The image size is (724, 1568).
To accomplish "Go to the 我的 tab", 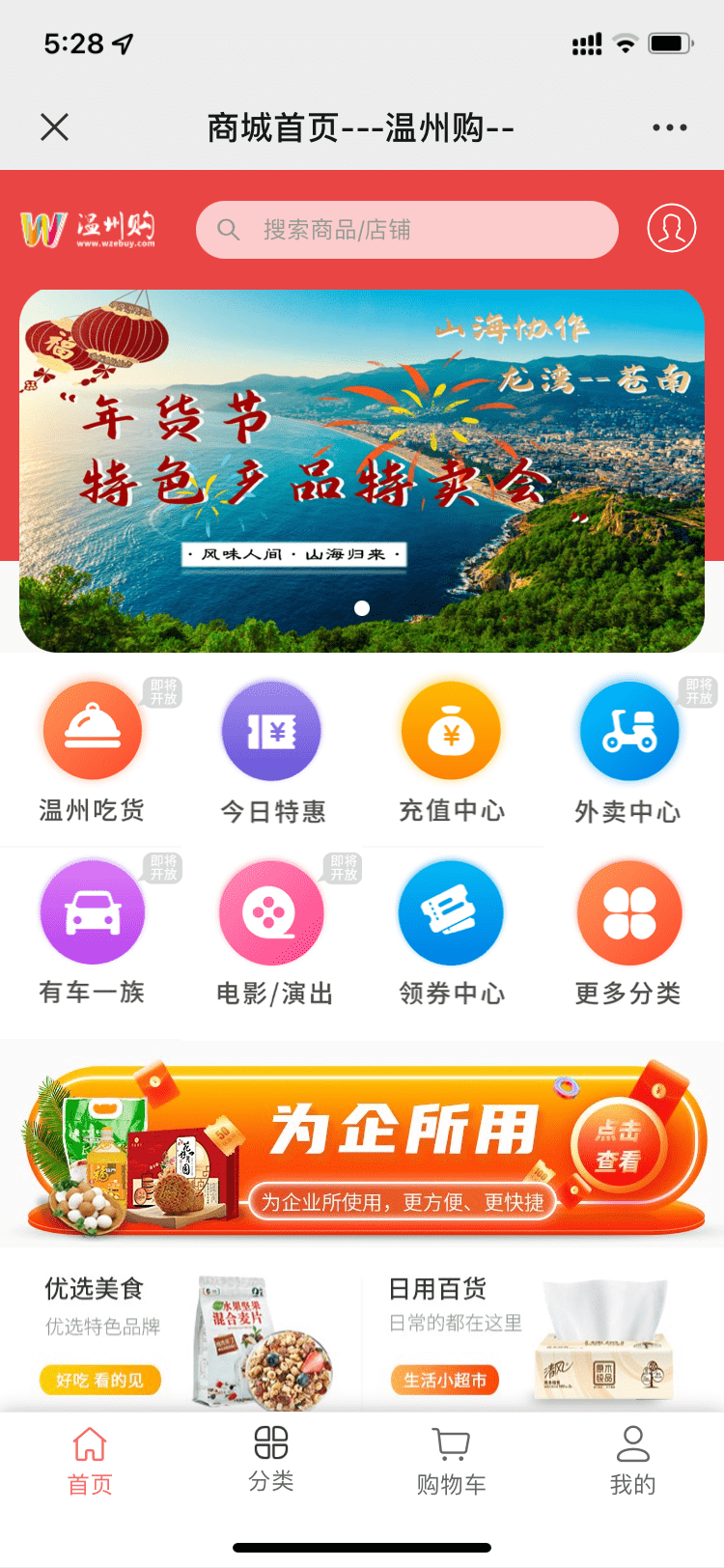I will [632, 1460].
